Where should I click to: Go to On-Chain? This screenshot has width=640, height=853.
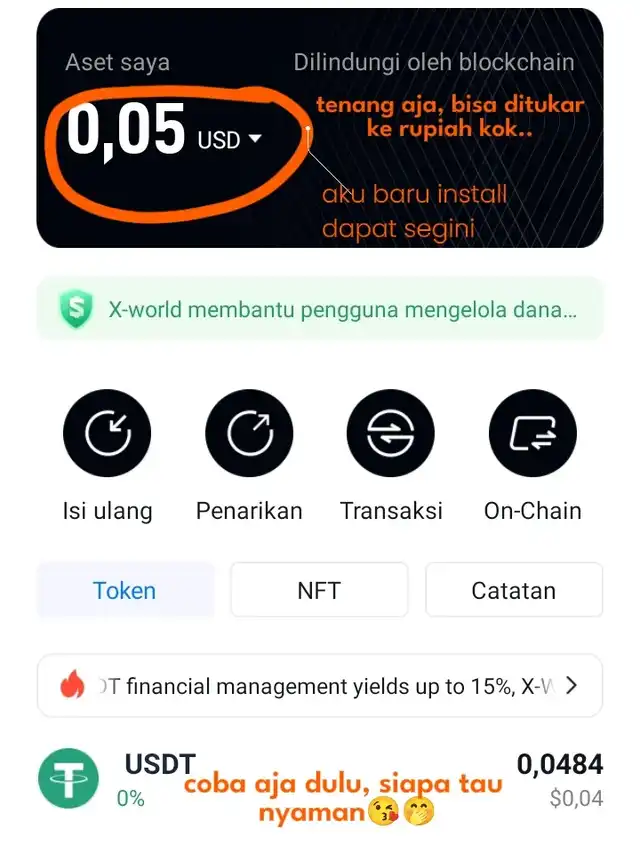click(x=532, y=433)
